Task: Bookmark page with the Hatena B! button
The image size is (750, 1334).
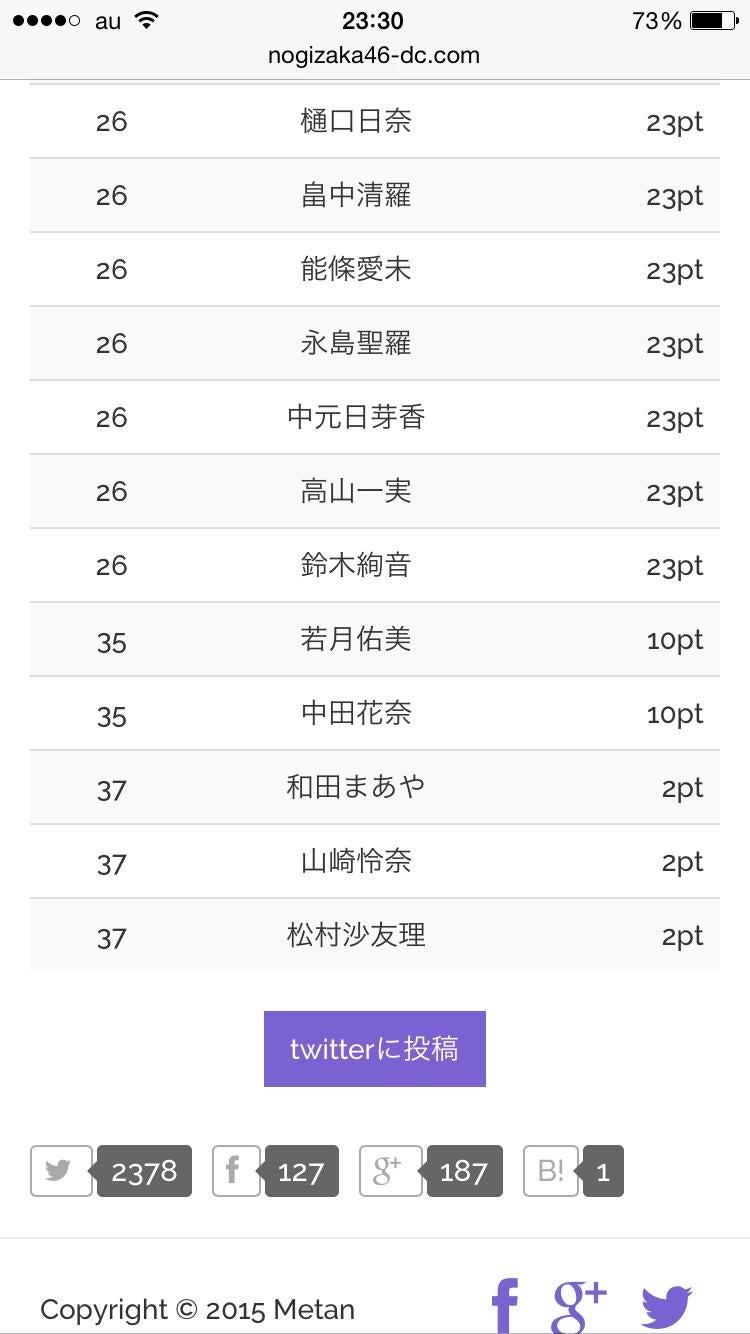Action: point(551,1171)
